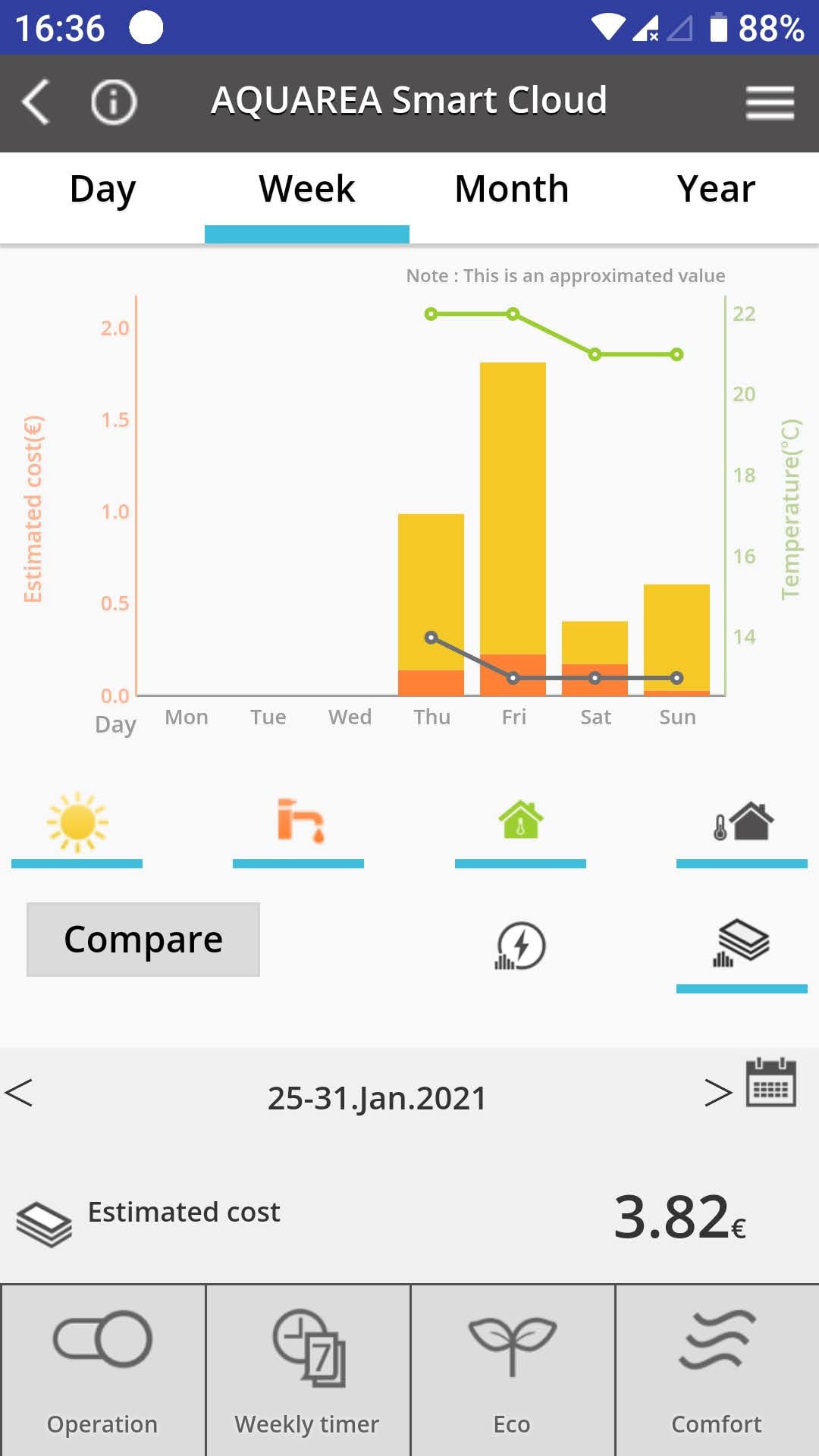
Task: Open the calendar date picker
Action: [771, 1083]
